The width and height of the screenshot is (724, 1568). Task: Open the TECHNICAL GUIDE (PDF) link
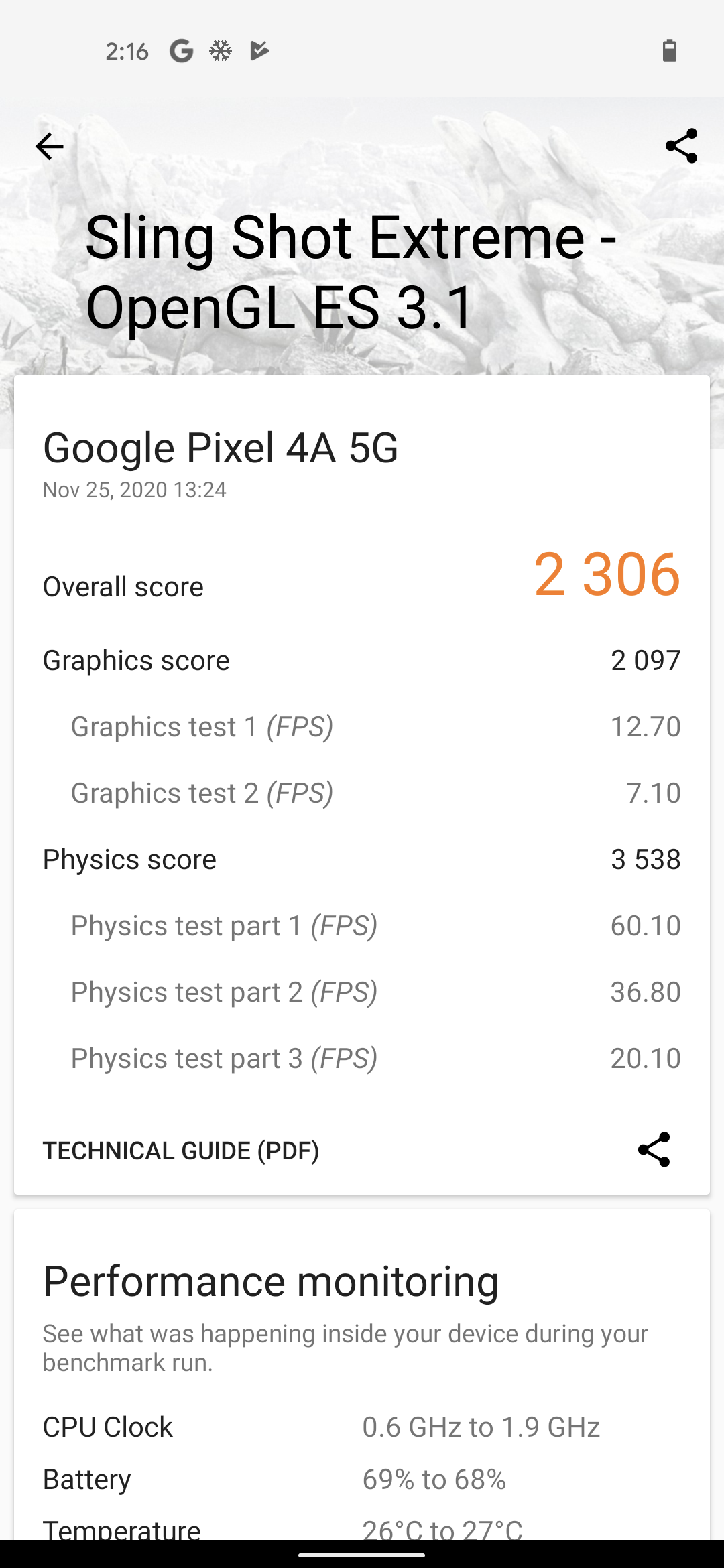pos(181,1151)
